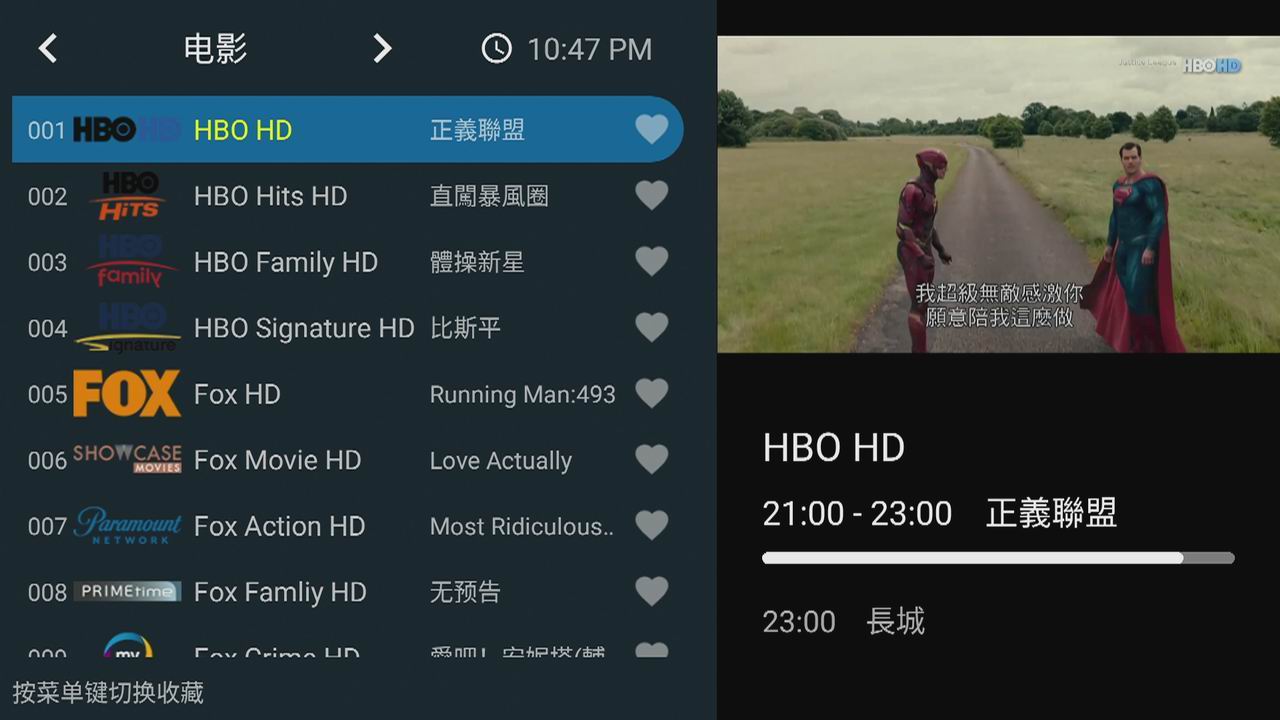Screen dimensions: 1280x720
Task: Favorite HBO HD with the heart
Action: pyautogui.click(x=651, y=129)
